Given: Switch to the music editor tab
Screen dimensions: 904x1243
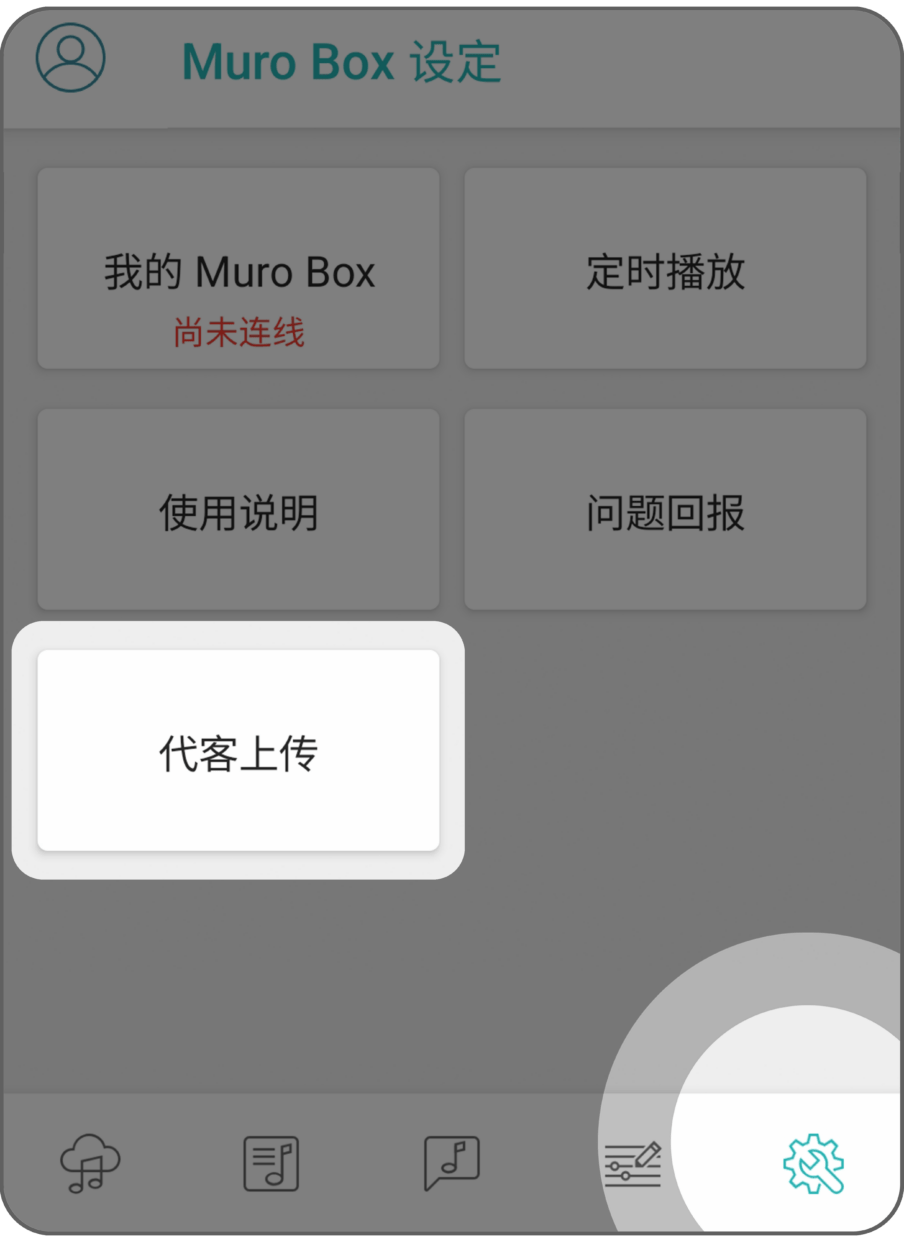Looking at the screenshot, I should click(632, 1163).
